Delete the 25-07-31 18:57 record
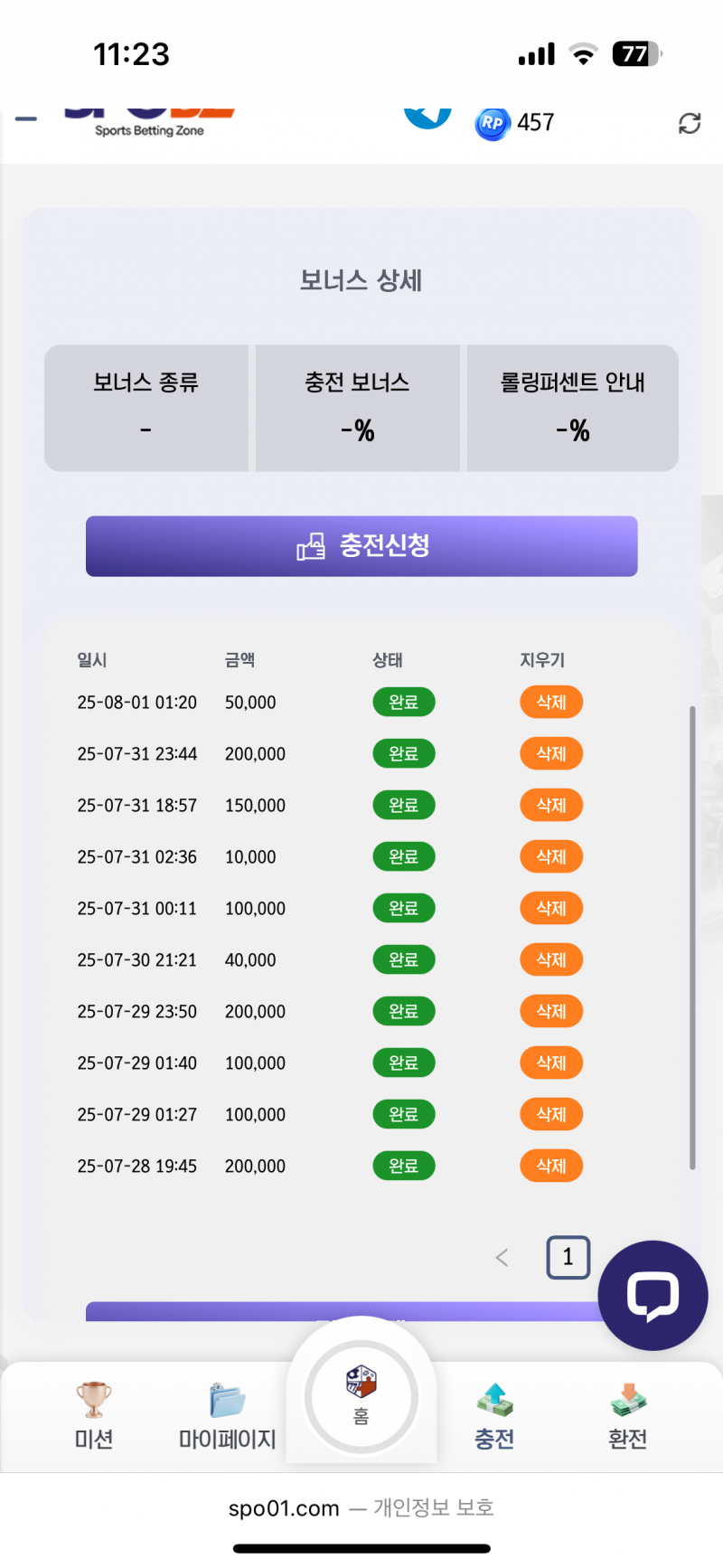The image size is (723, 1568). (x=550, y=806)
